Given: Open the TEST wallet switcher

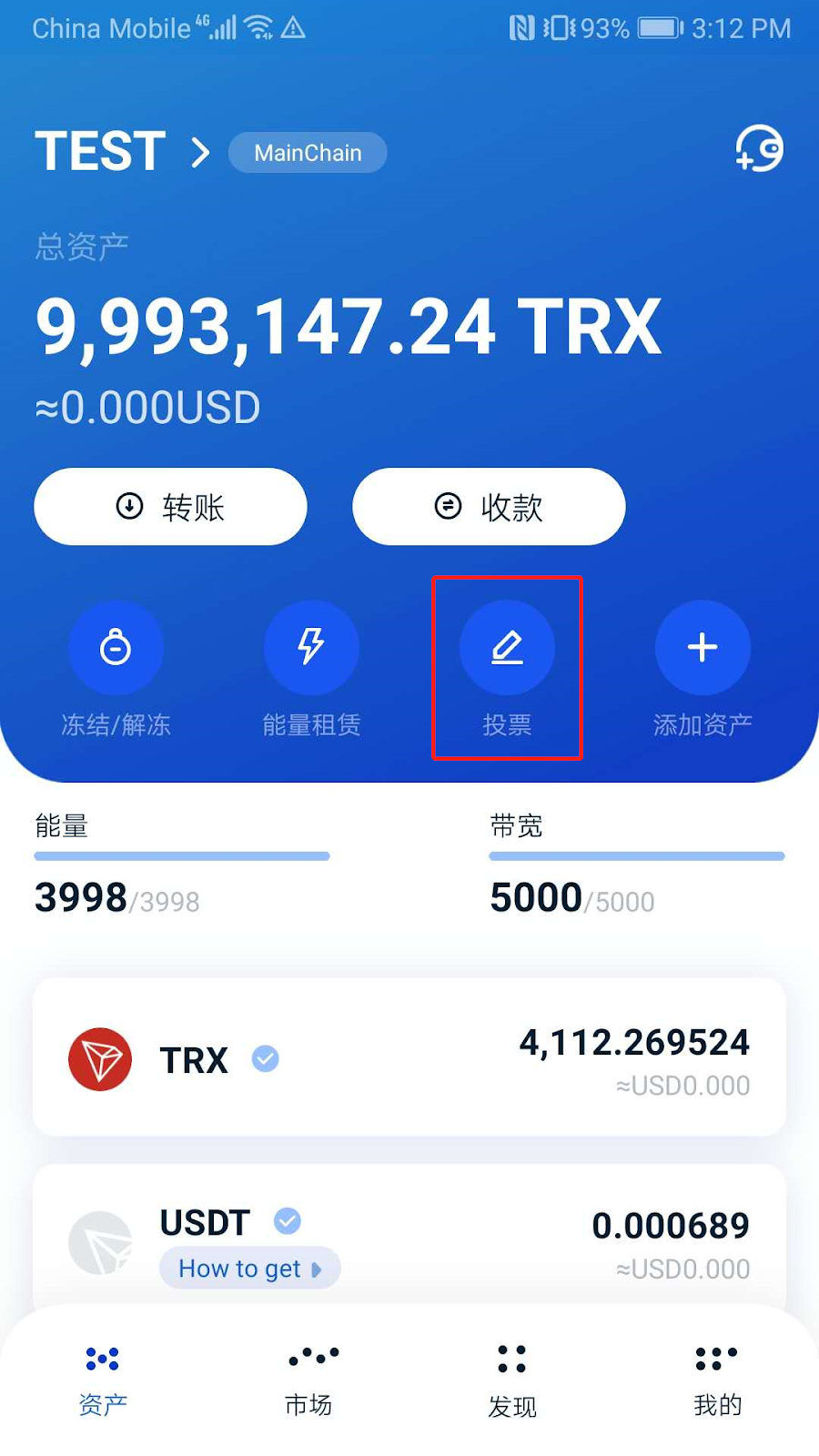Looking at the screenshot, I should (123, 152).
